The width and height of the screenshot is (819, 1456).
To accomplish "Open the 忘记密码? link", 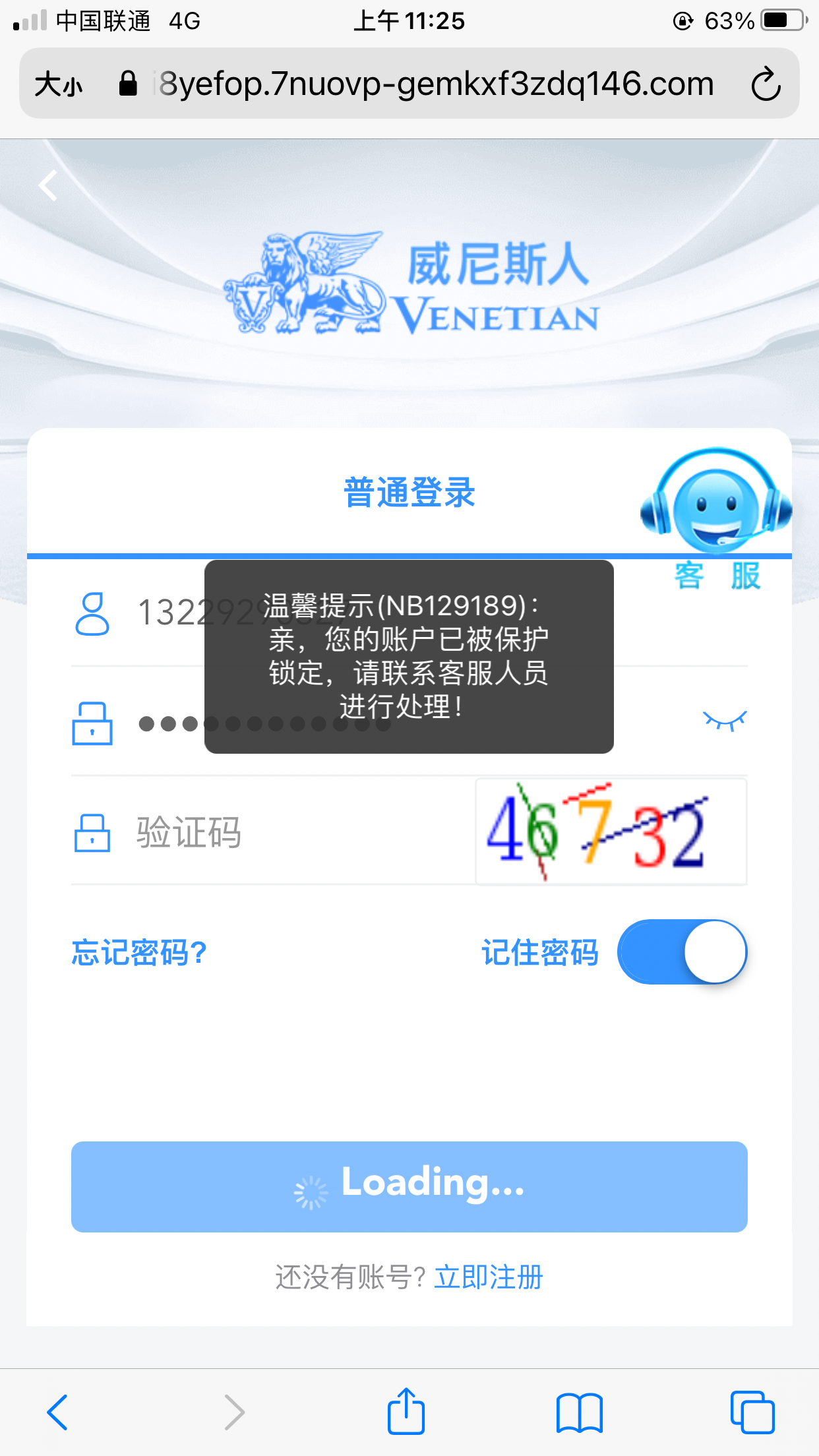I will 139,952.
